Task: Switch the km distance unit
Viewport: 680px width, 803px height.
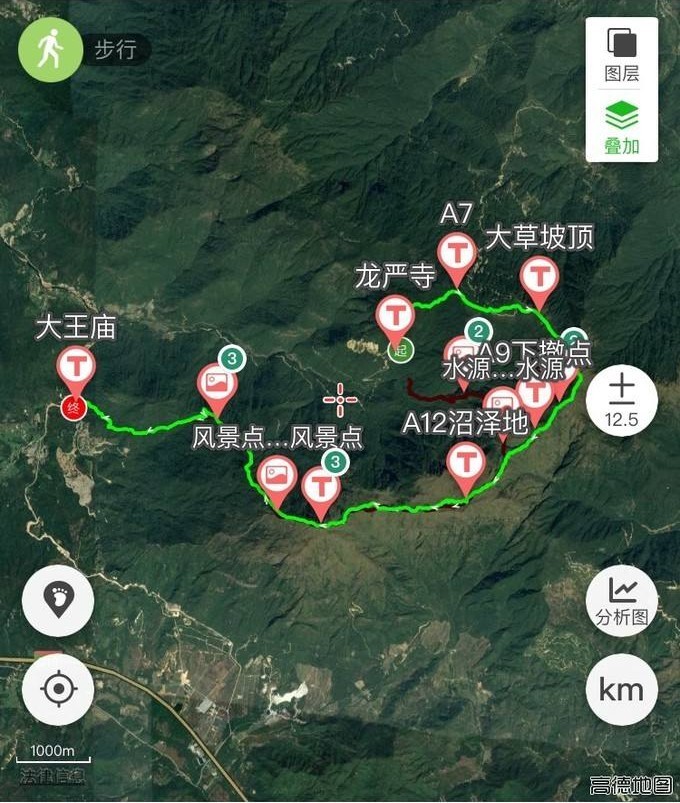Action: 622,689
